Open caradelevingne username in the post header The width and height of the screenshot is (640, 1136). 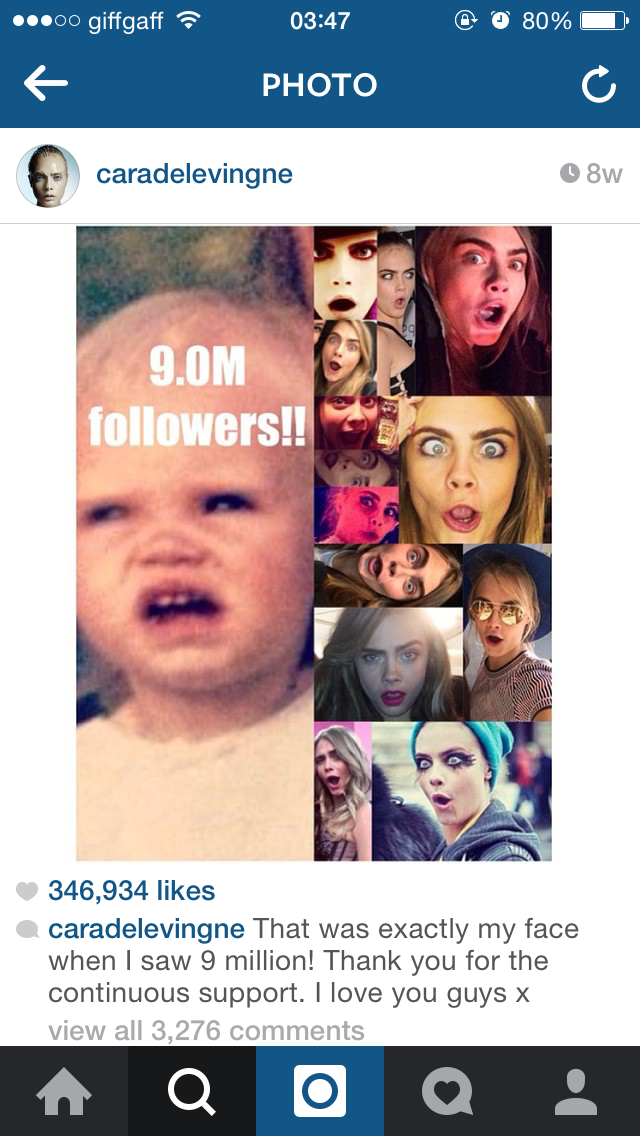[x=194, y=174]
